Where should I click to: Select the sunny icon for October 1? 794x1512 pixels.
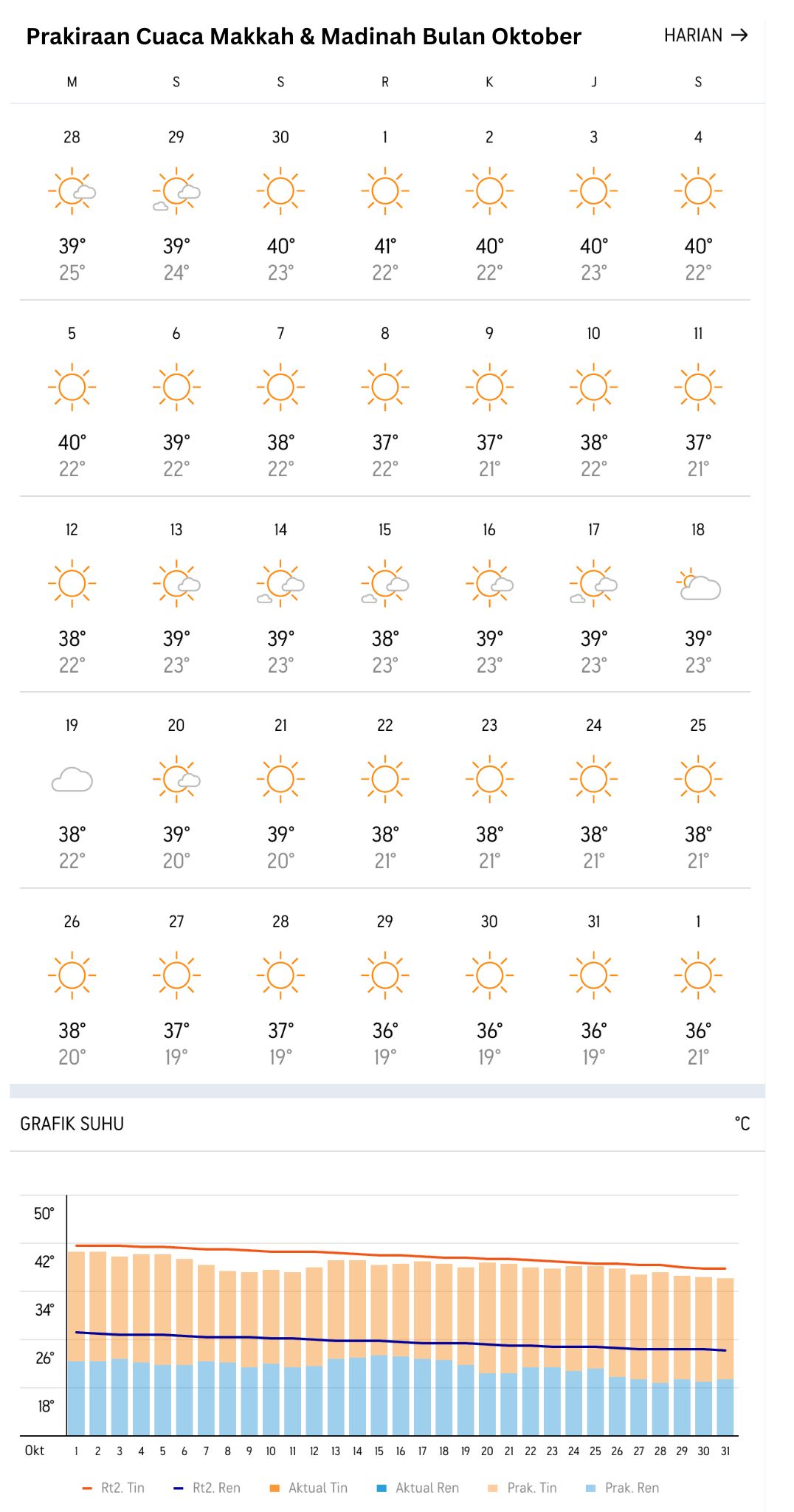(x=384, y=189)
